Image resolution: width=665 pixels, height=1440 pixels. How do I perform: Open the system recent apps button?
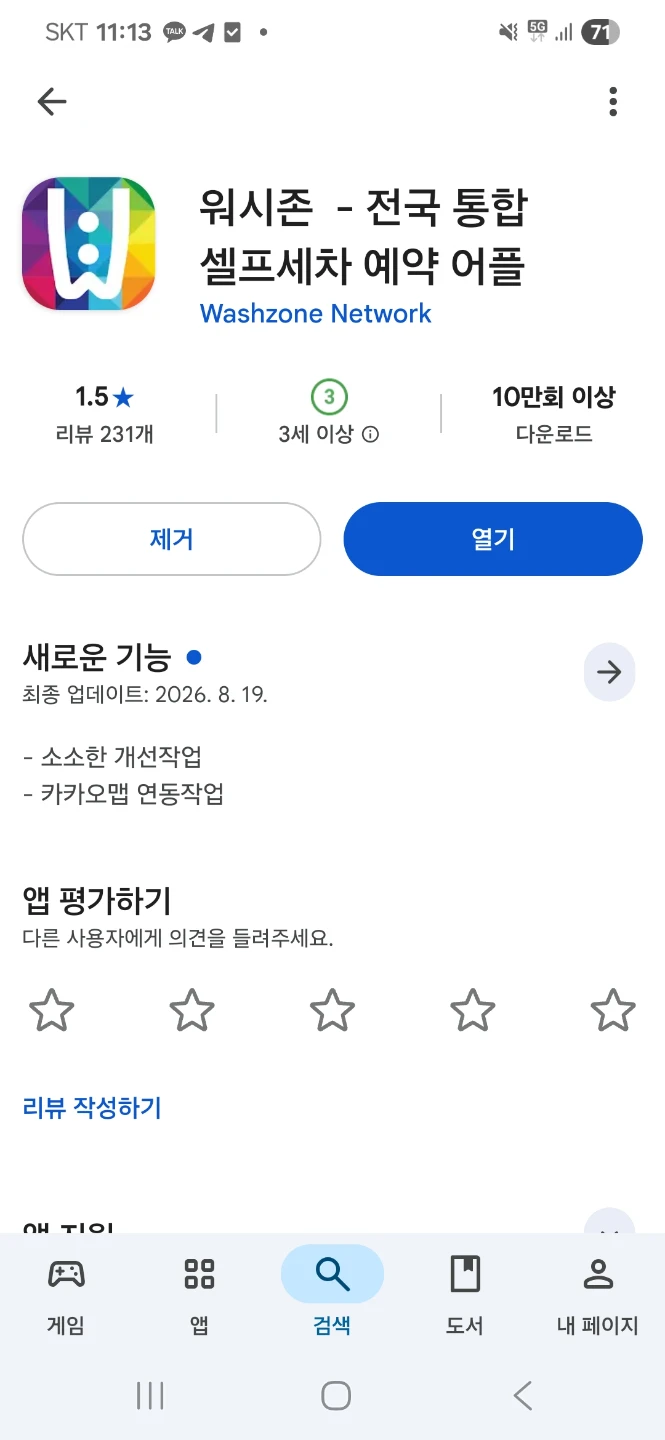(150, 1395)
